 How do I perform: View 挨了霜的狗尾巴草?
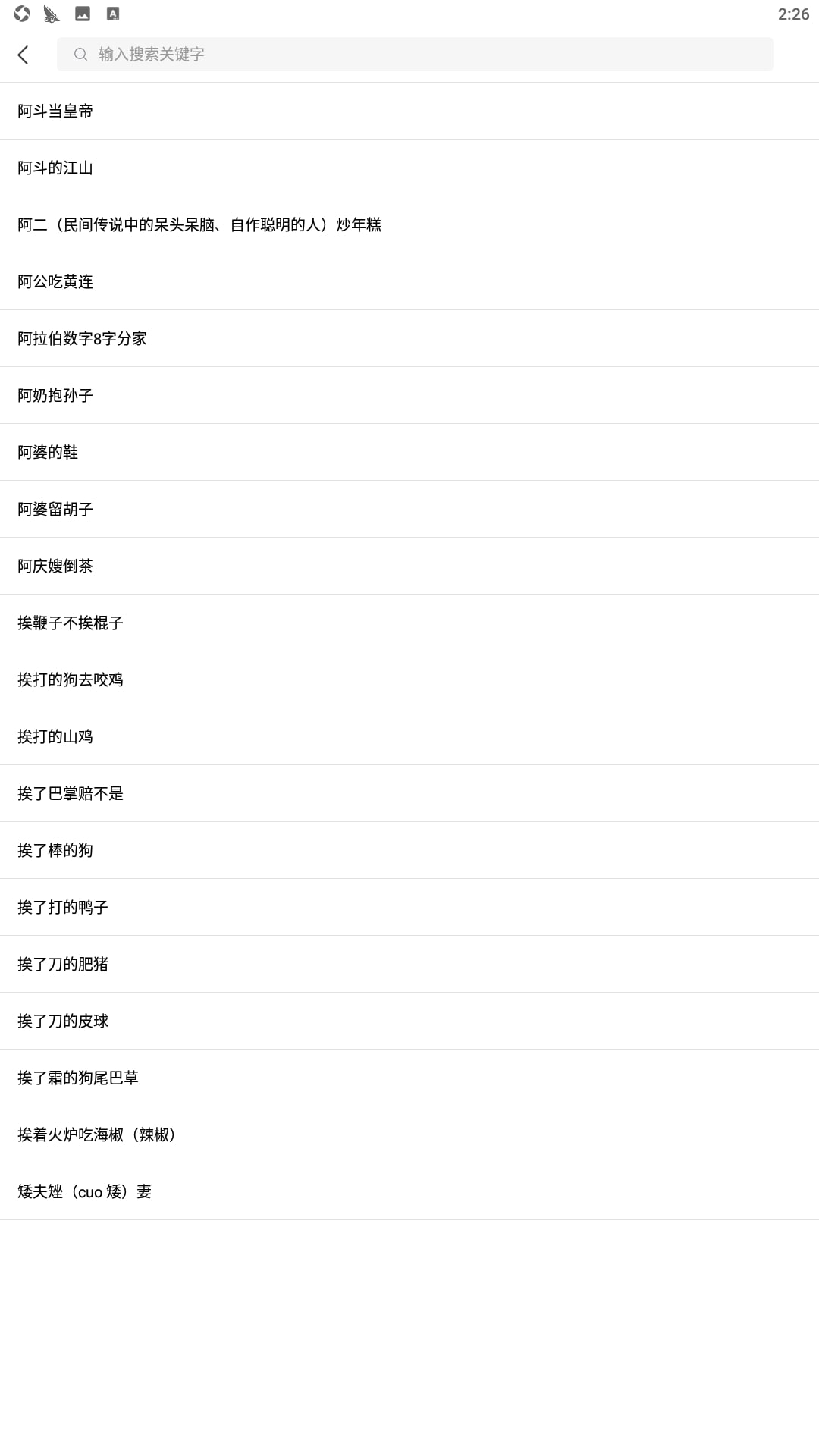point(78,1078)
